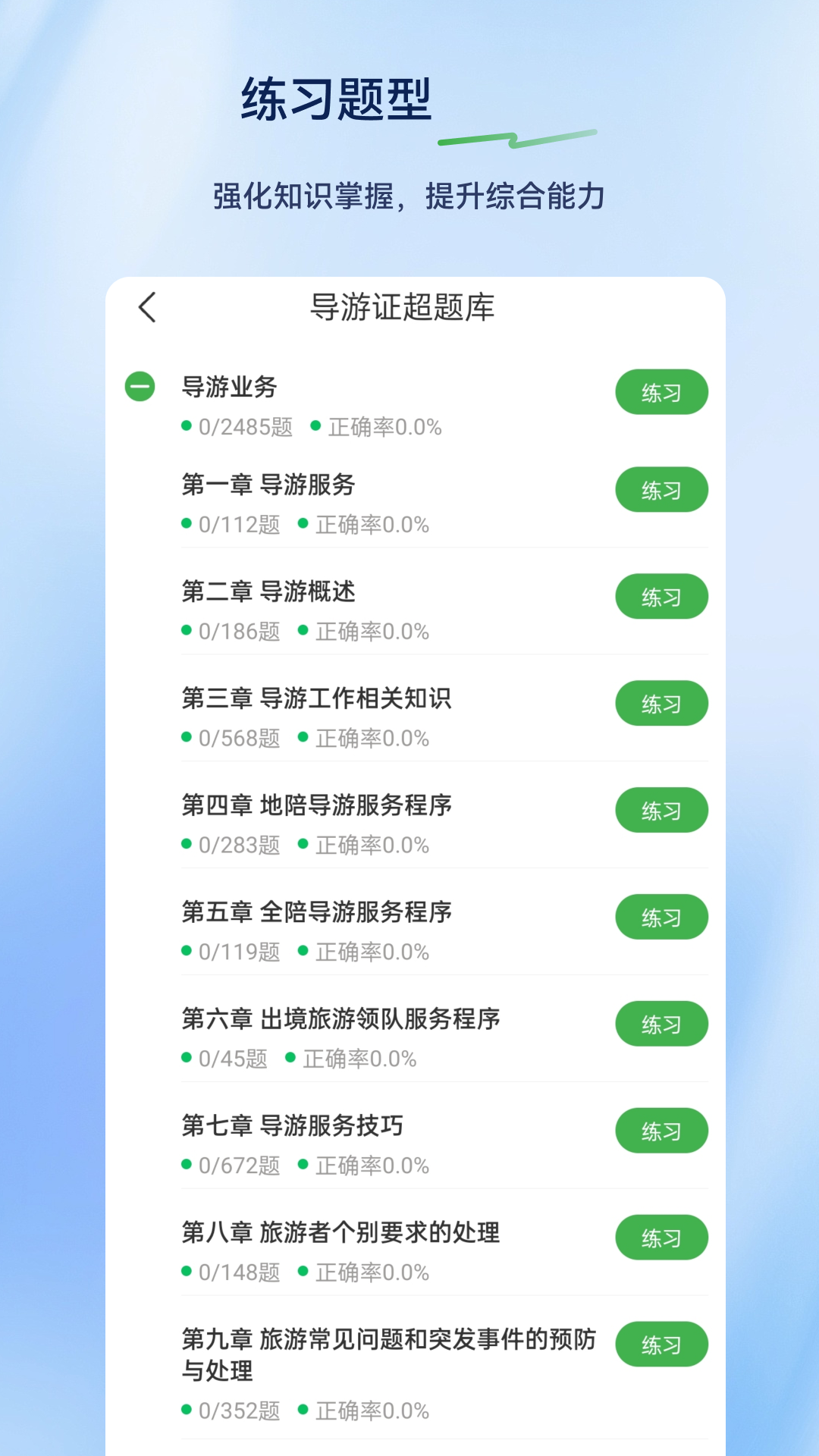The height and width of the screenshot is (1456, 819).
Task: Tap 练习 beside 第九章 旅游常见问题
Action: point(661,1345)
